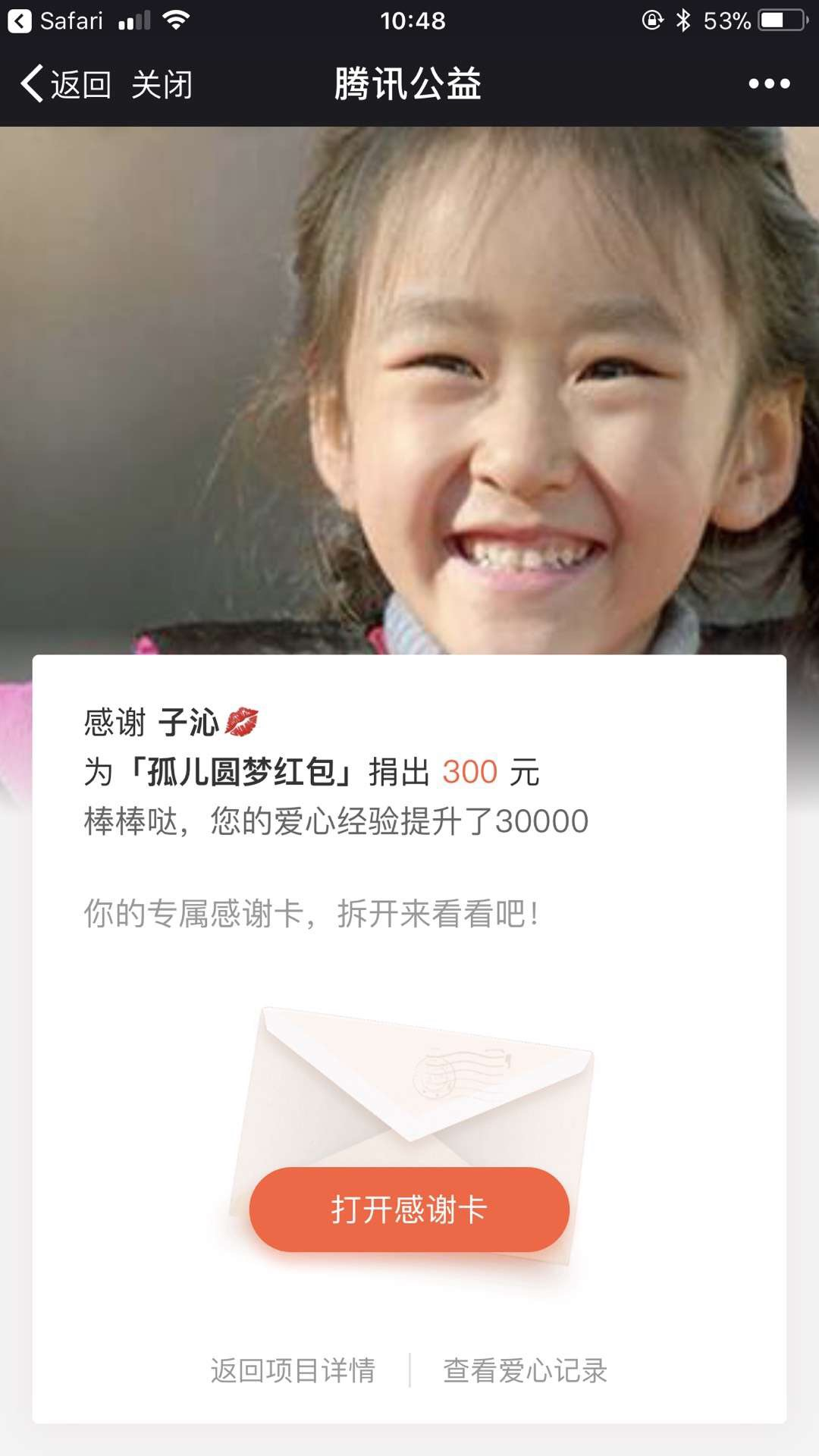This screenshot has height=1456, width=819.
Task: Return to Safari from the status bar
Action: pyautogui.click(x=56, y=20)
